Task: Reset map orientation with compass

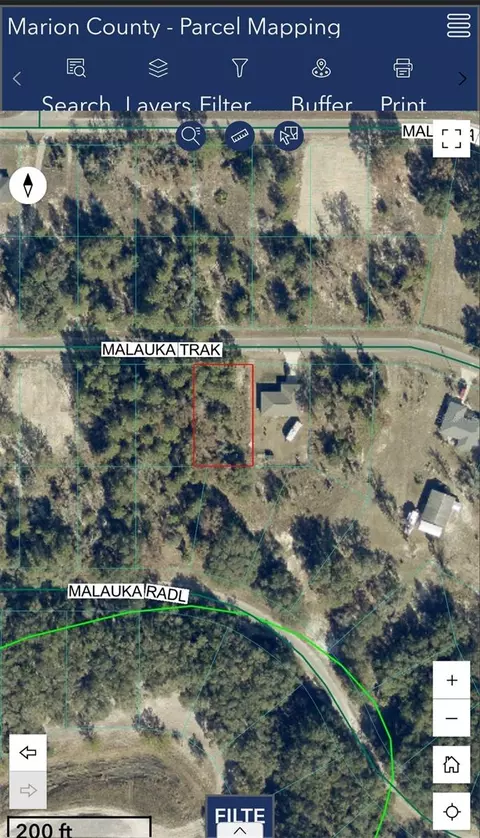Action: [x=28, y=185]
